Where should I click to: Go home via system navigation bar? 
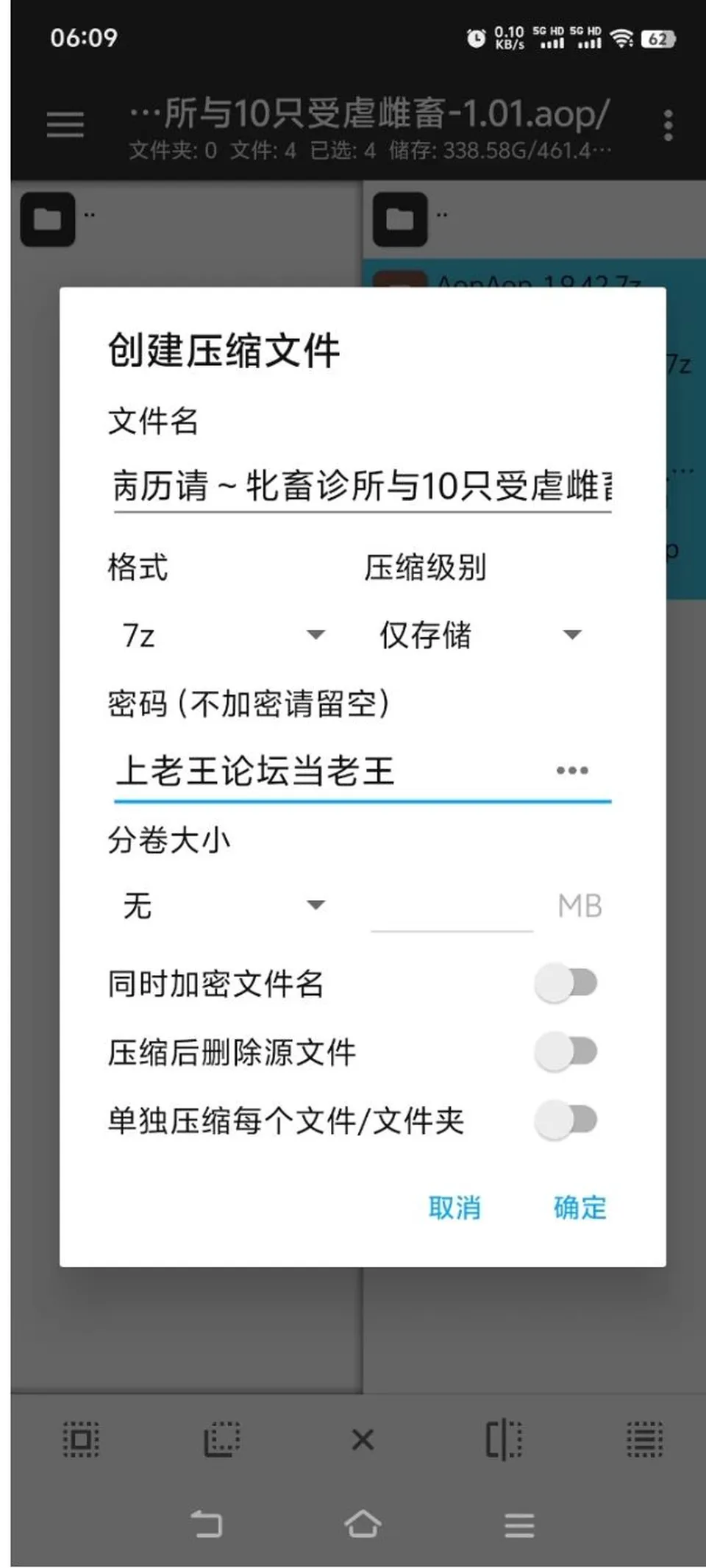pos(363,1524)
